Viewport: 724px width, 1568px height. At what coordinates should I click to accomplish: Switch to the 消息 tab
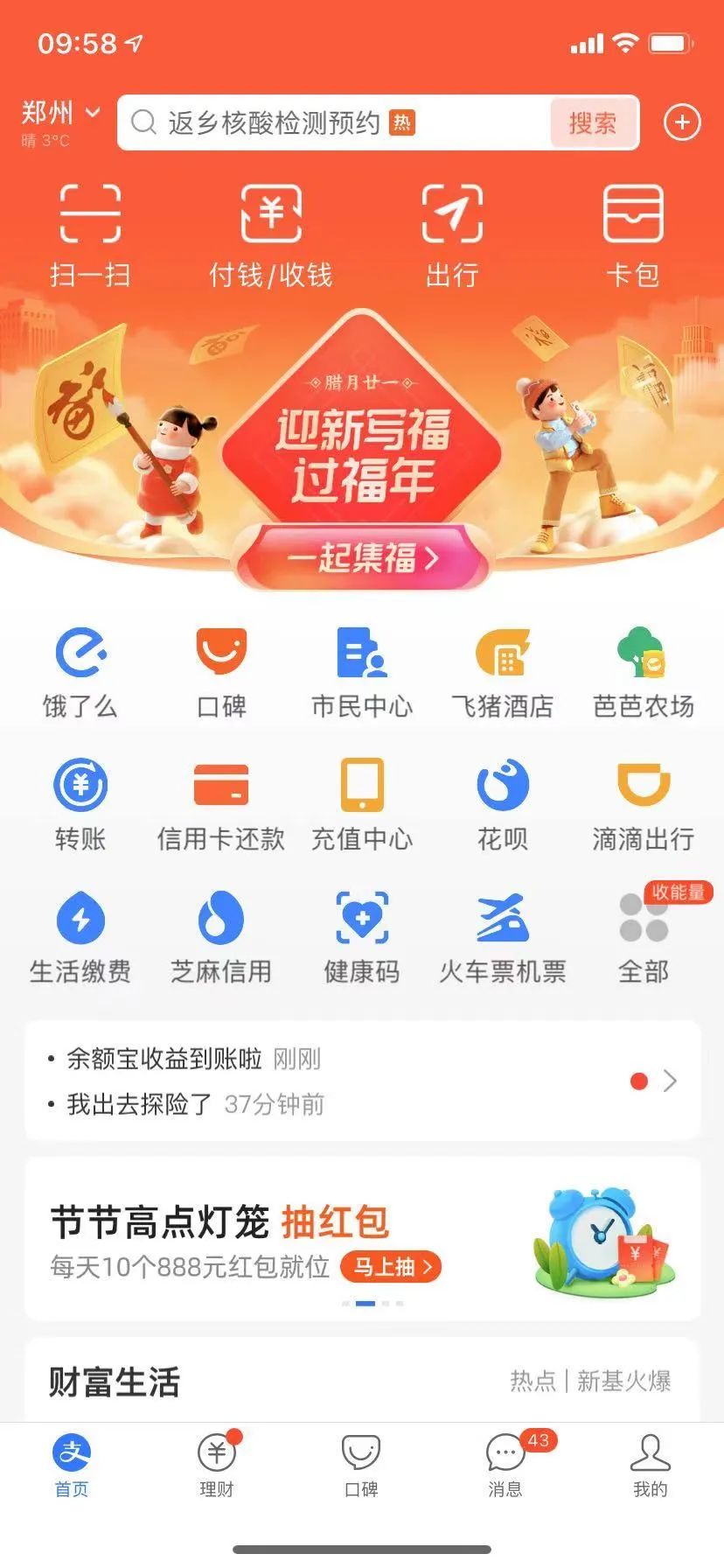505,1464
